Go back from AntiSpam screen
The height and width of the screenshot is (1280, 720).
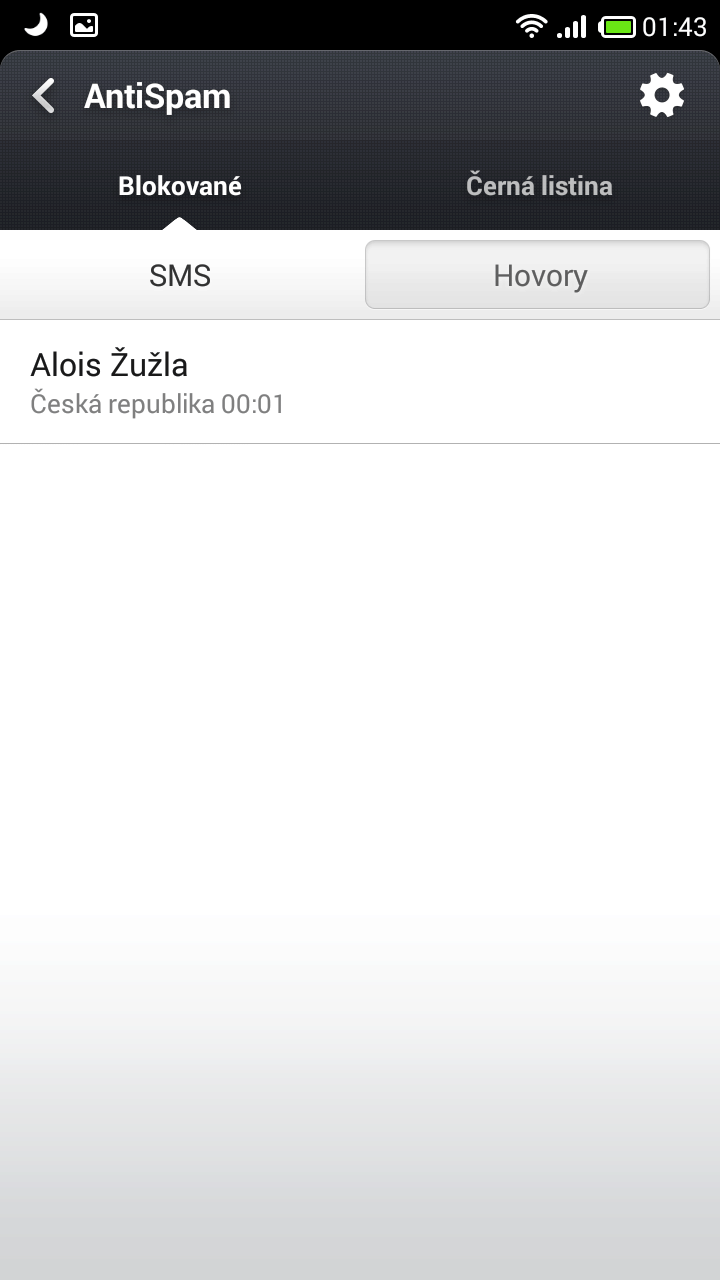point(44,97)
